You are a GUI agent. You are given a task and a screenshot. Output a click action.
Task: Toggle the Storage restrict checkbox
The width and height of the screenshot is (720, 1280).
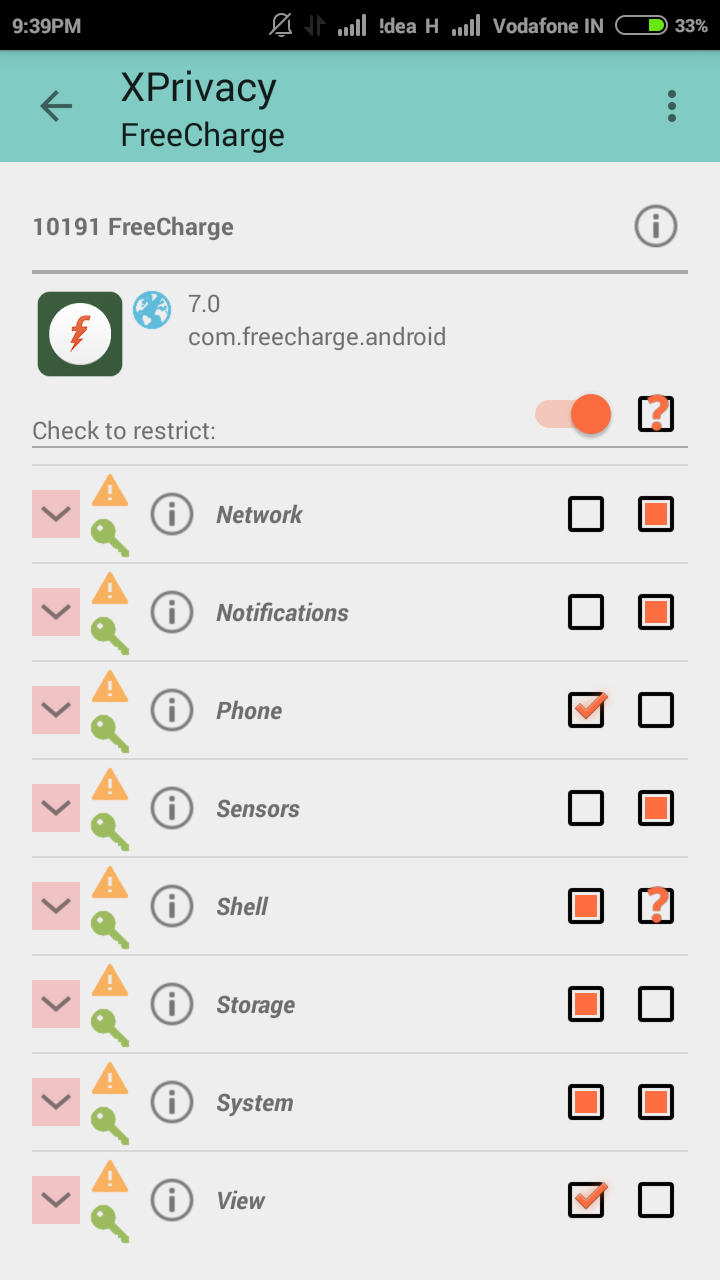coord(586,1004)
